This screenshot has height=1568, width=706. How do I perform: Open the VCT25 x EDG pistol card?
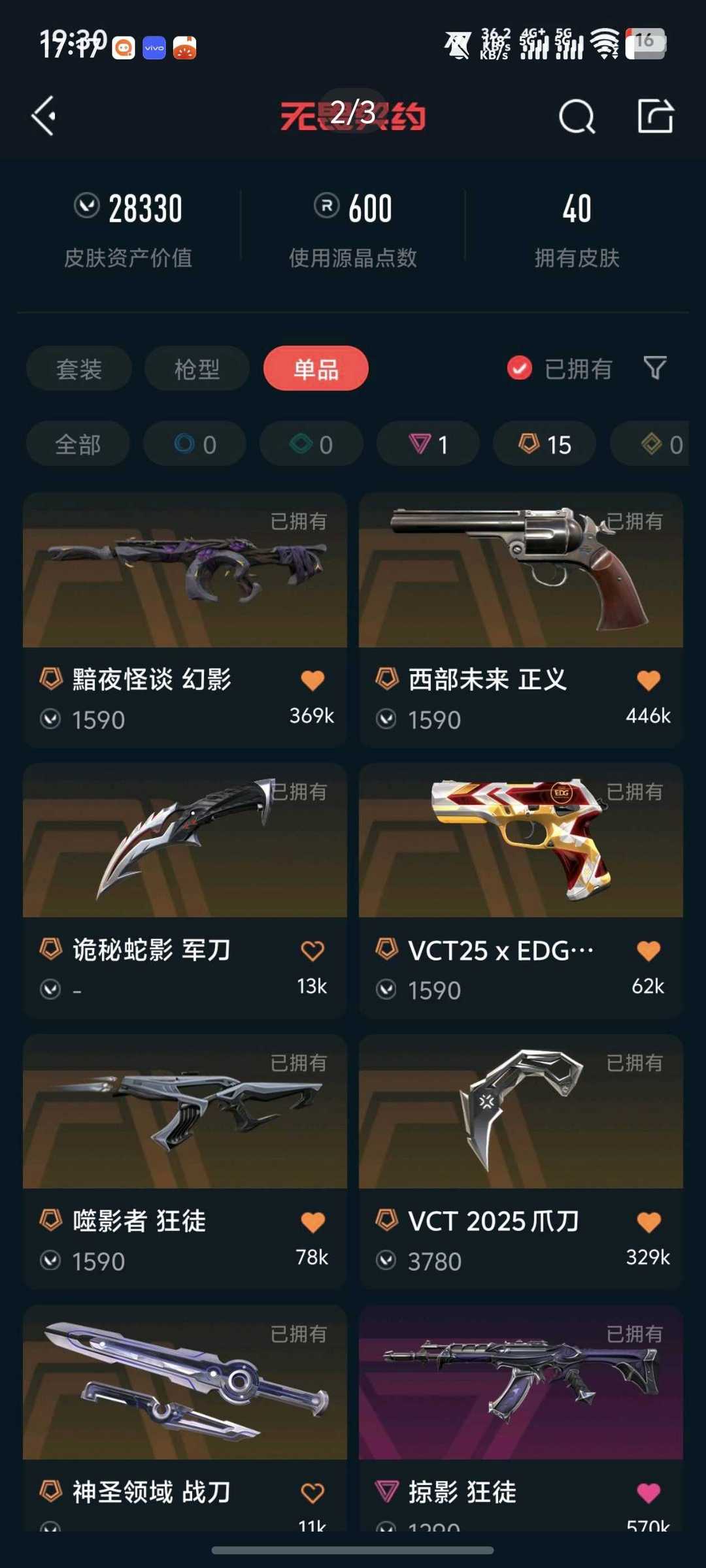point(521,890)
